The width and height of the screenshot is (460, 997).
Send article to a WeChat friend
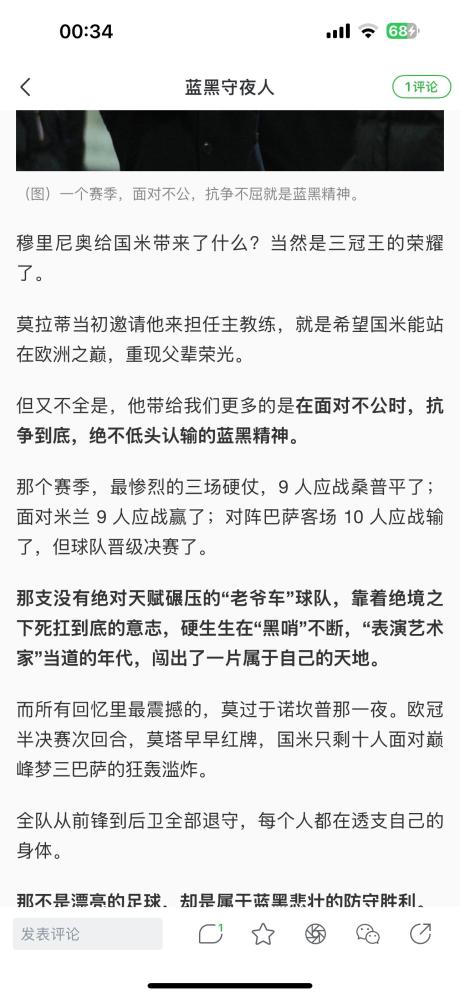click(368, 933)
